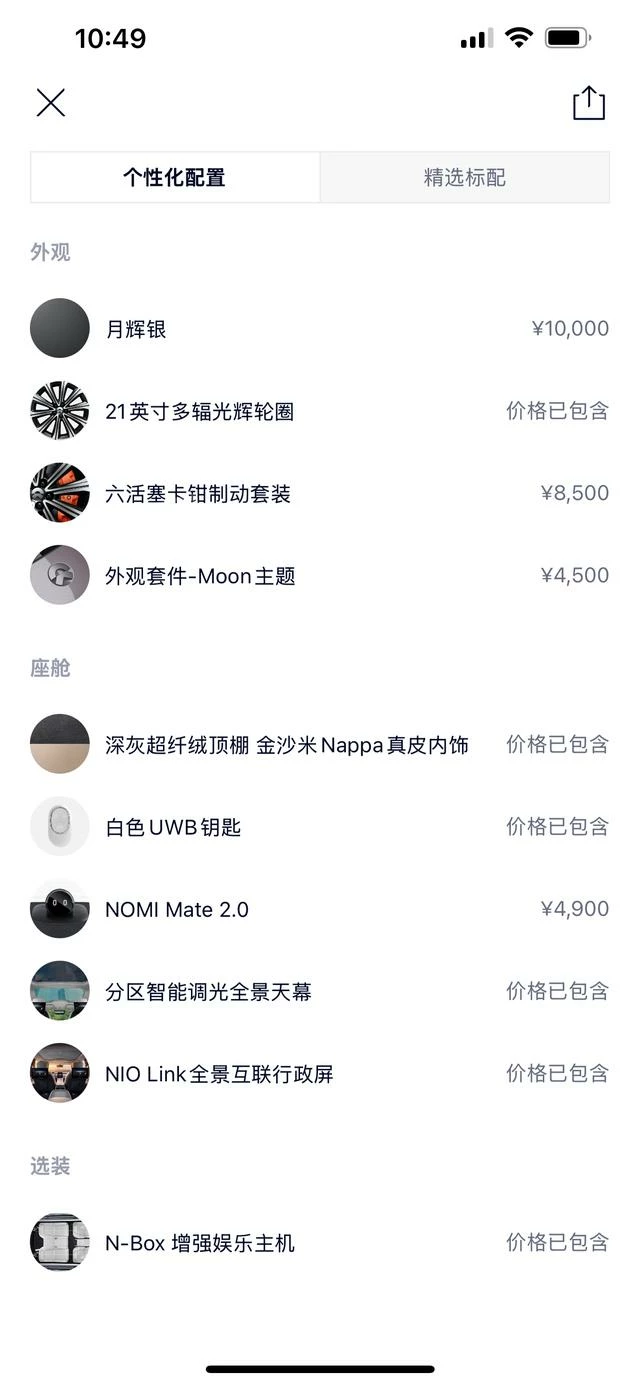Select the 个性化配置 tab
Screen dimensions: 640x1385
[175, 178]
